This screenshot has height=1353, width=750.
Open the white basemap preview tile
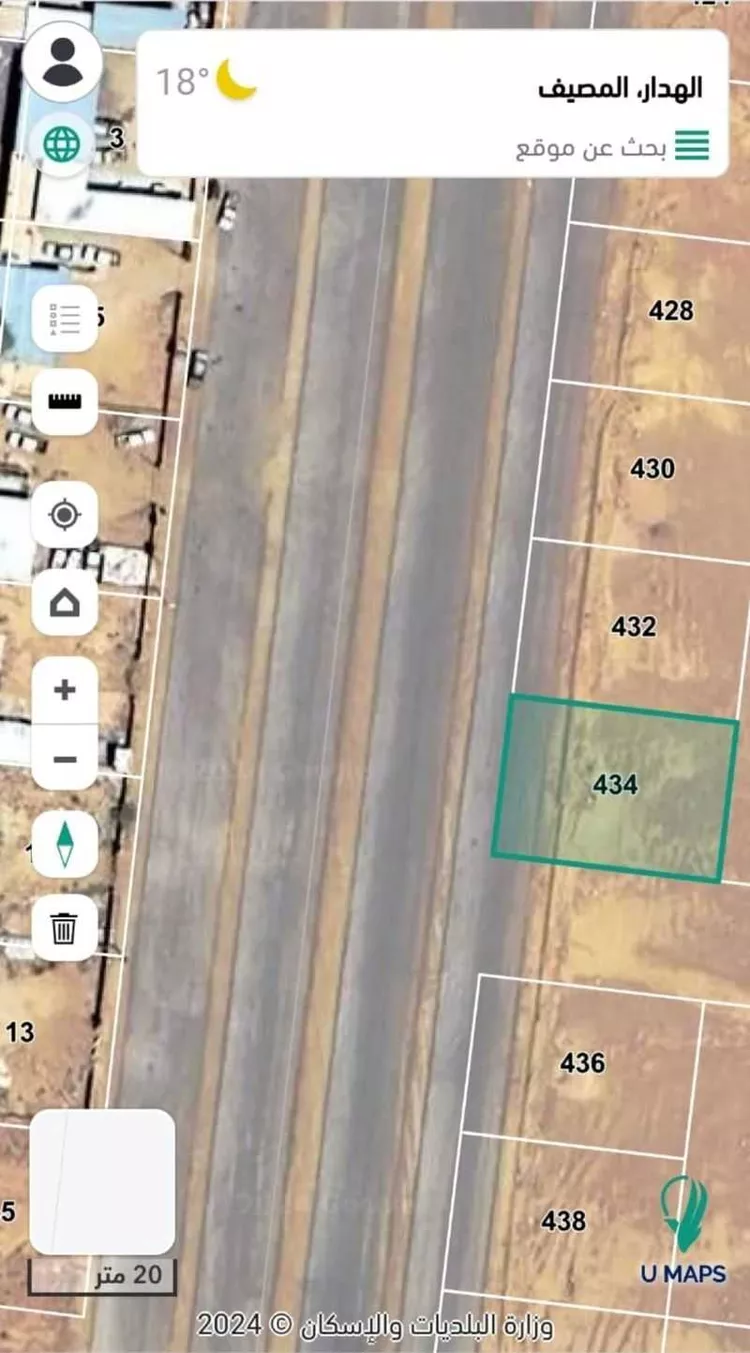103,1182
